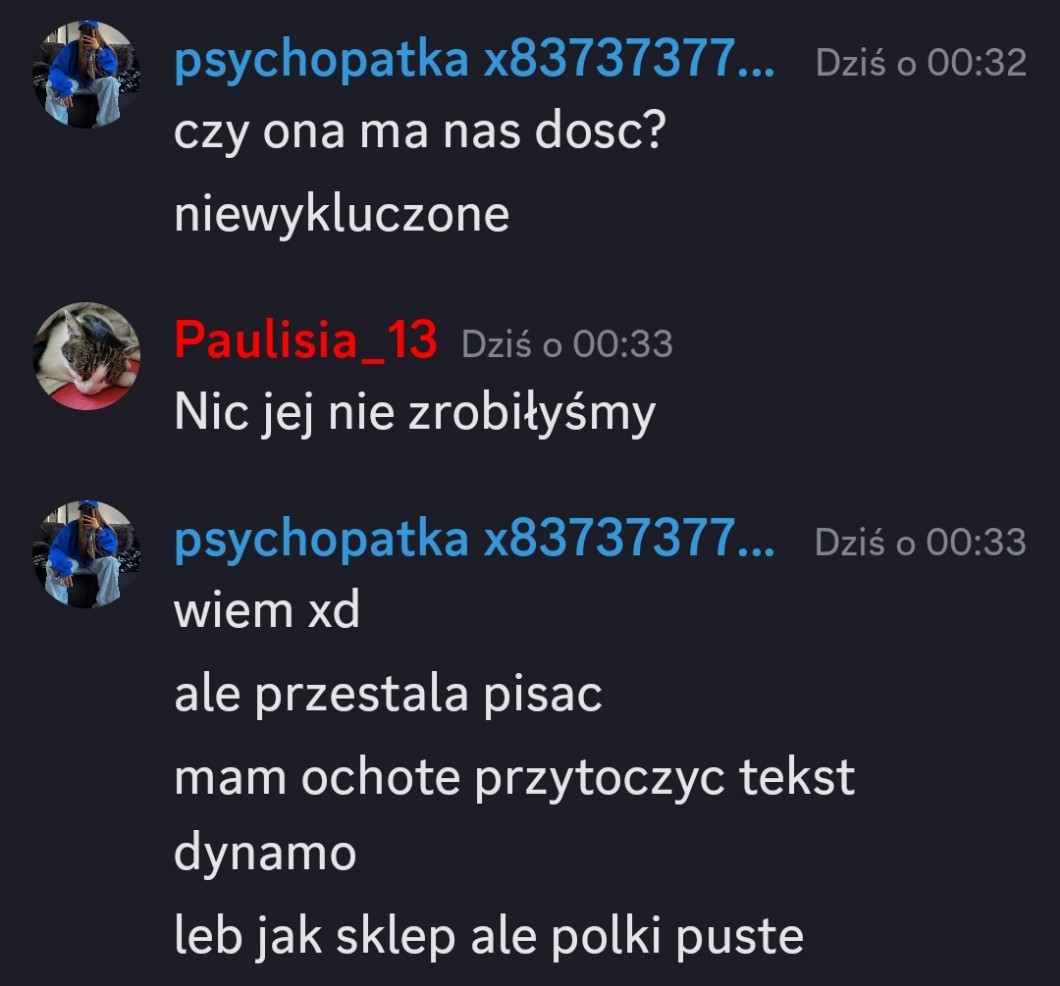The image size is (1060, 986).
Task: Tap psychopatka's username on the 00:32 message
Action: click(x=475, y=59)
